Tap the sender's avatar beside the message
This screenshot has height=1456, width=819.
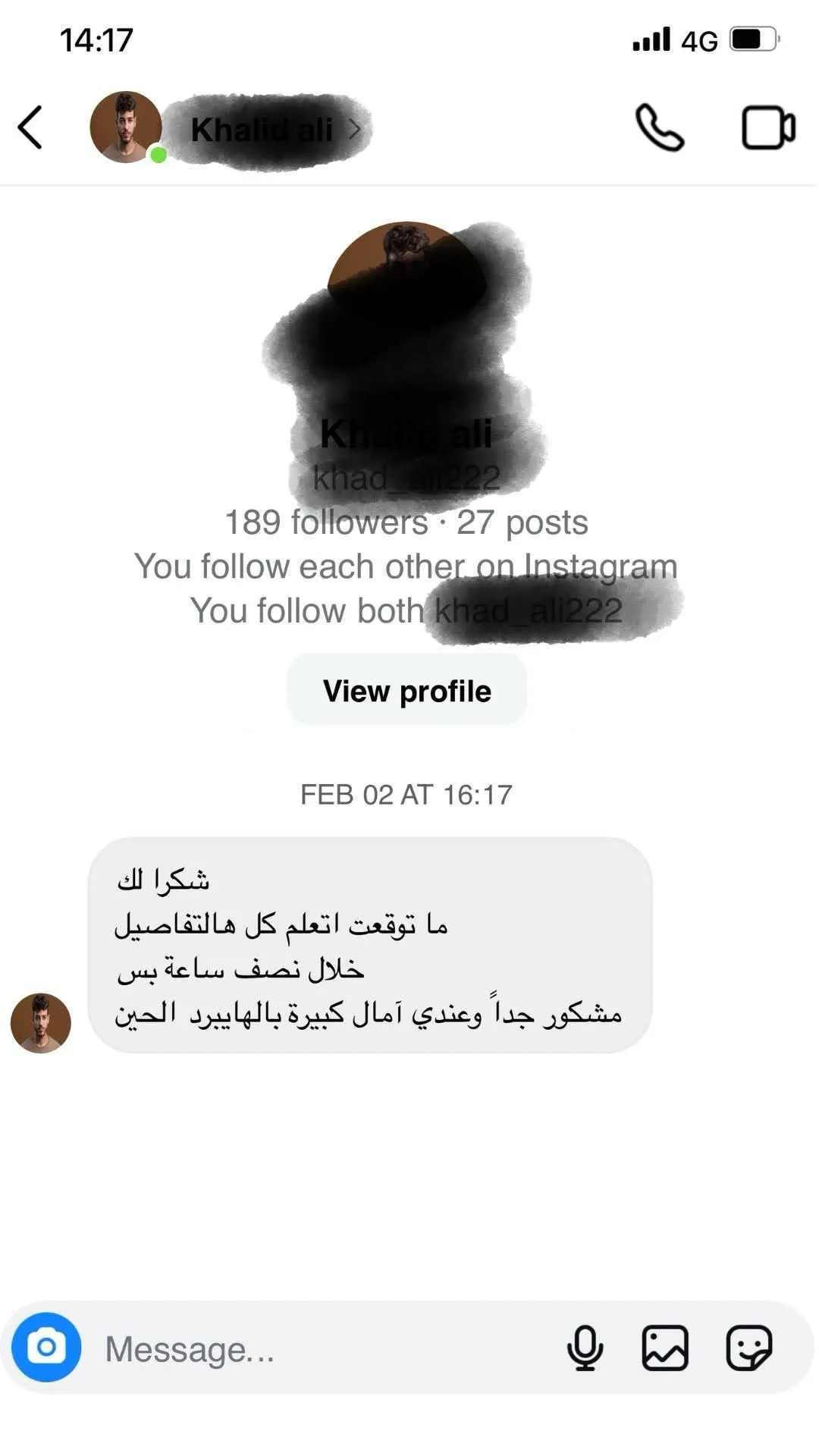coord(41,1024)
